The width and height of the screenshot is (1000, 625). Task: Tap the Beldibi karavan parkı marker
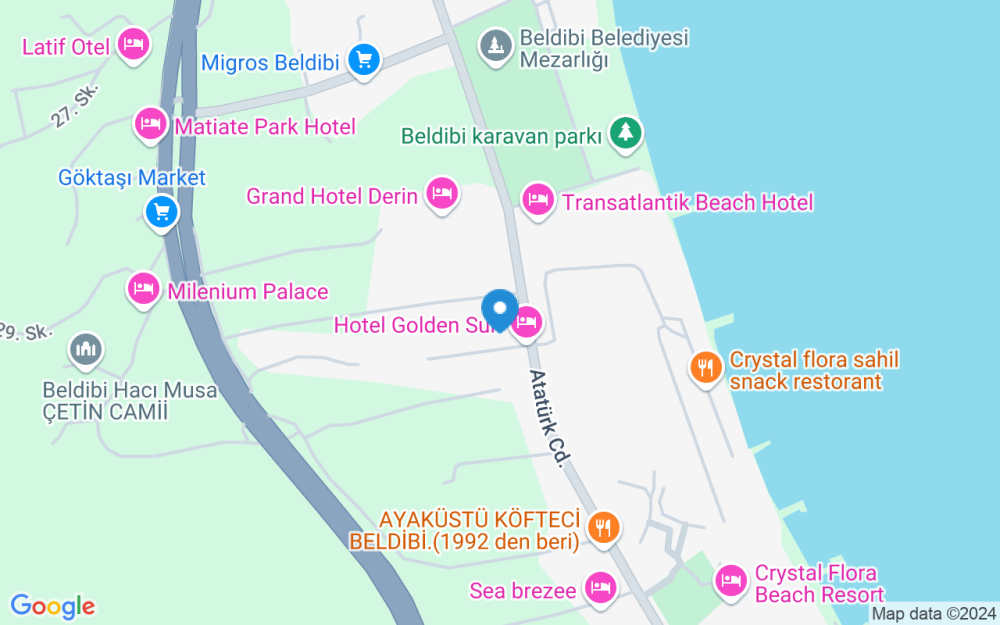pos(625,132)
